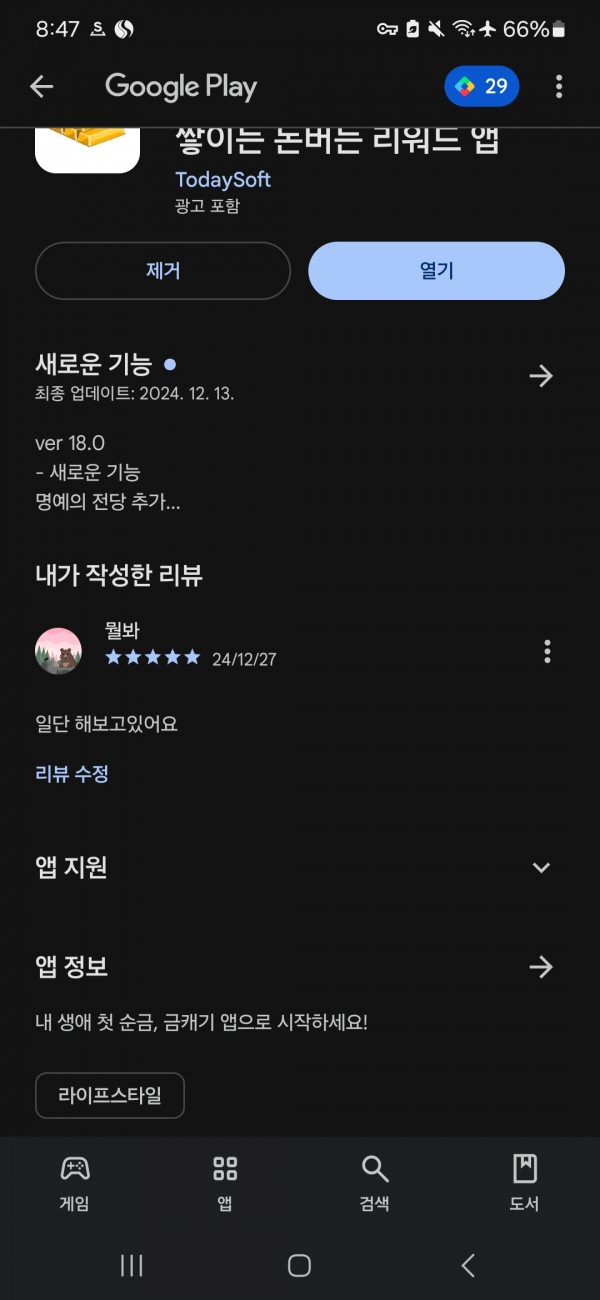This screenshot has width=600, height=1300.
Task: Open the system recent apps view
Action: click(x=131, y=1265)
